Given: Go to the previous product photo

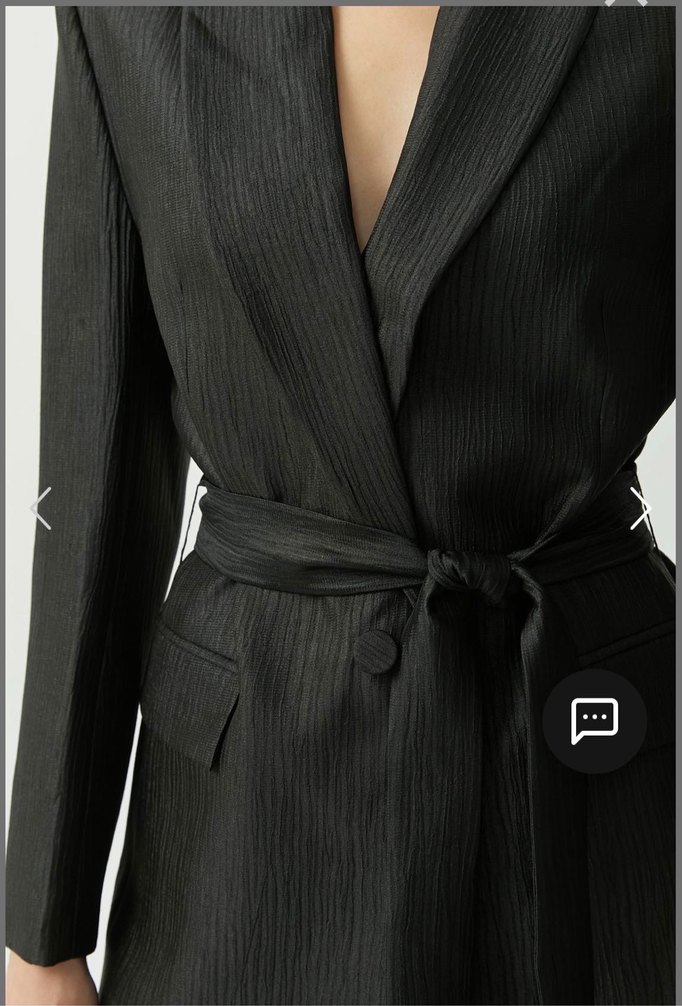Looking at the screenshot, I should click(40, 508).
